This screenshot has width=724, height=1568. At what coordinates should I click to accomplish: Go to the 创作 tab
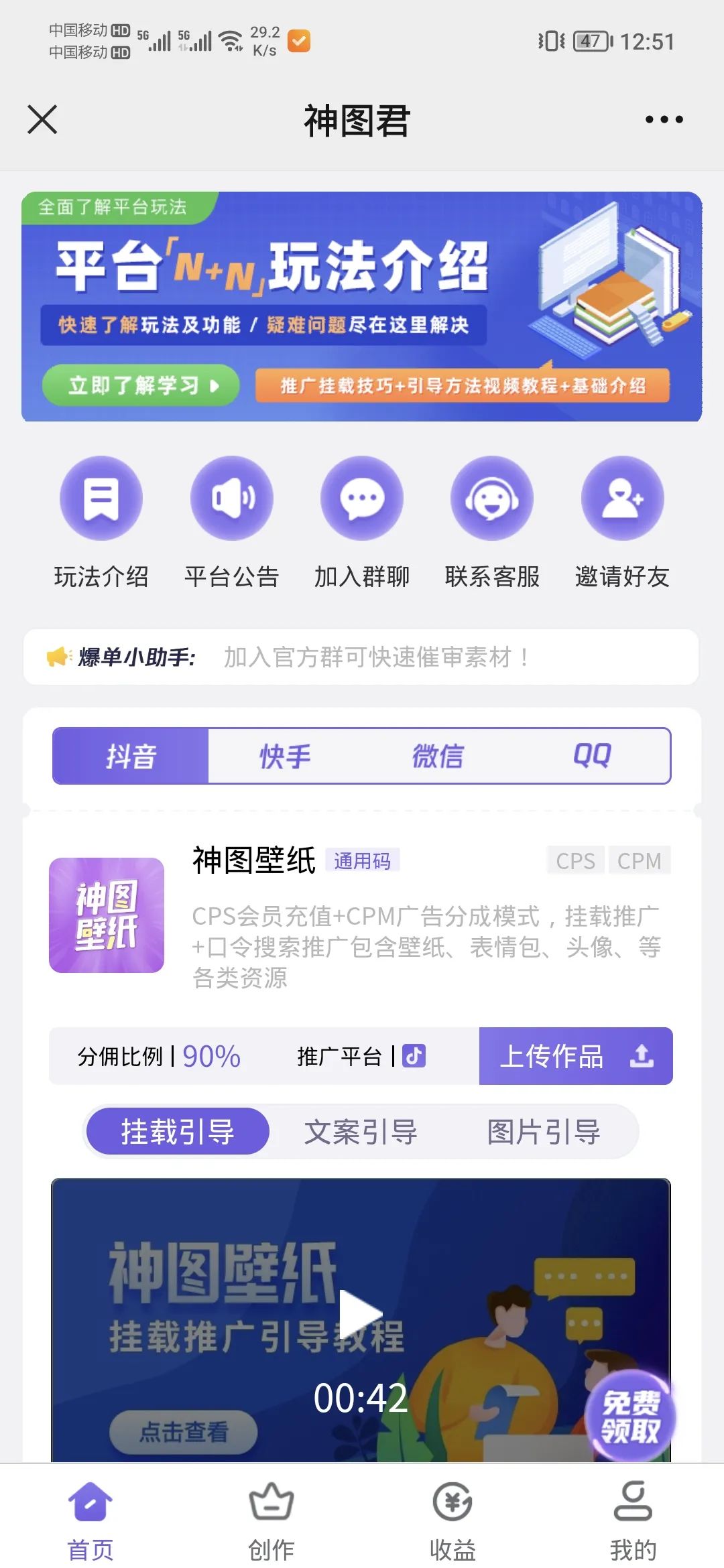click(271, 1522)
